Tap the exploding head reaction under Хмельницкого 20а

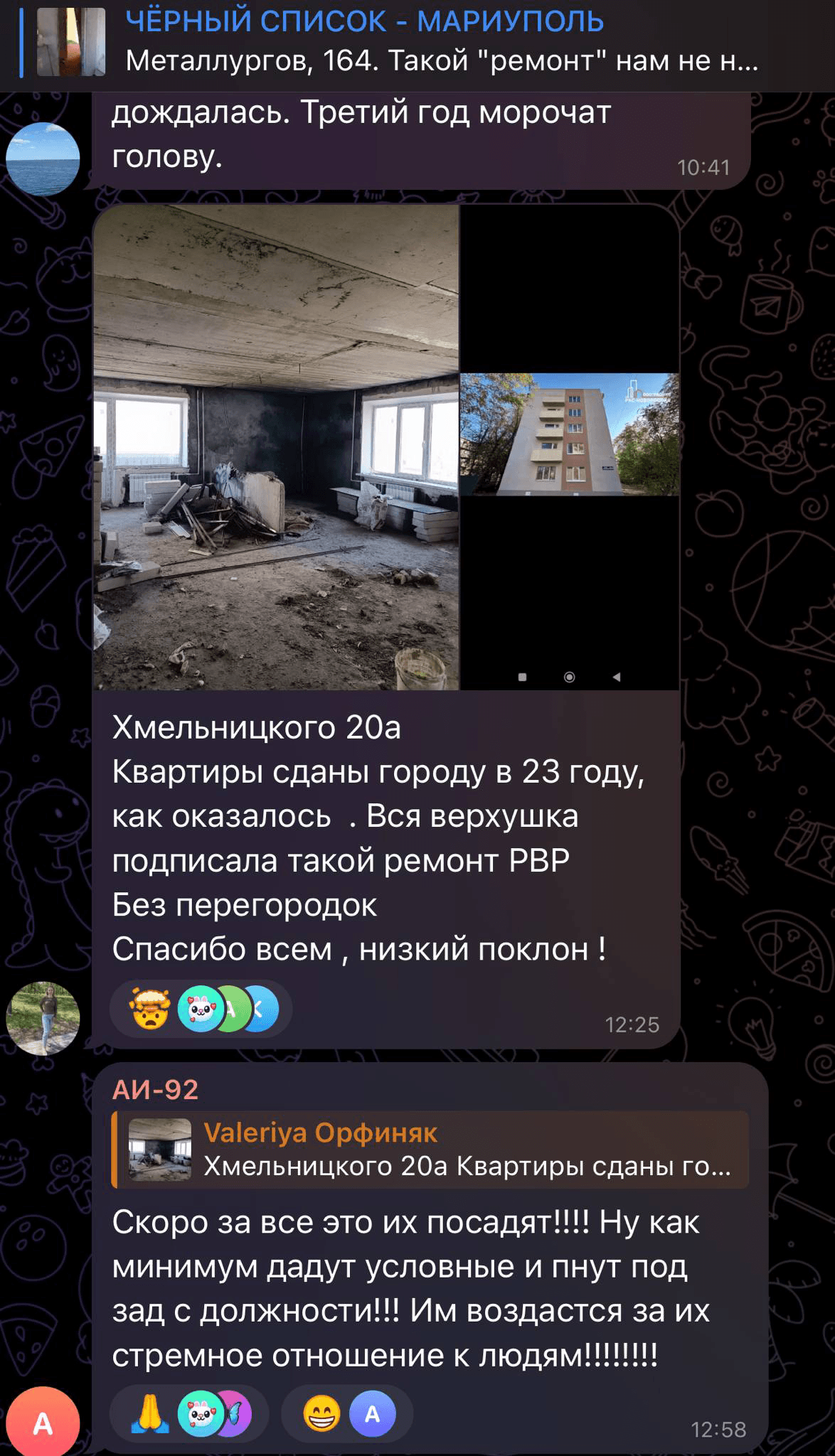(x=150, y=1009)
